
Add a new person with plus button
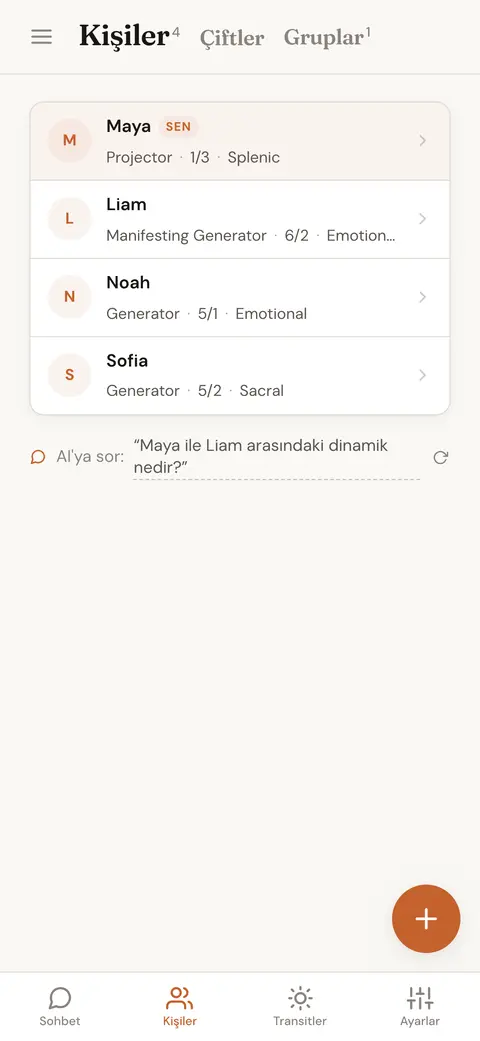426,919
